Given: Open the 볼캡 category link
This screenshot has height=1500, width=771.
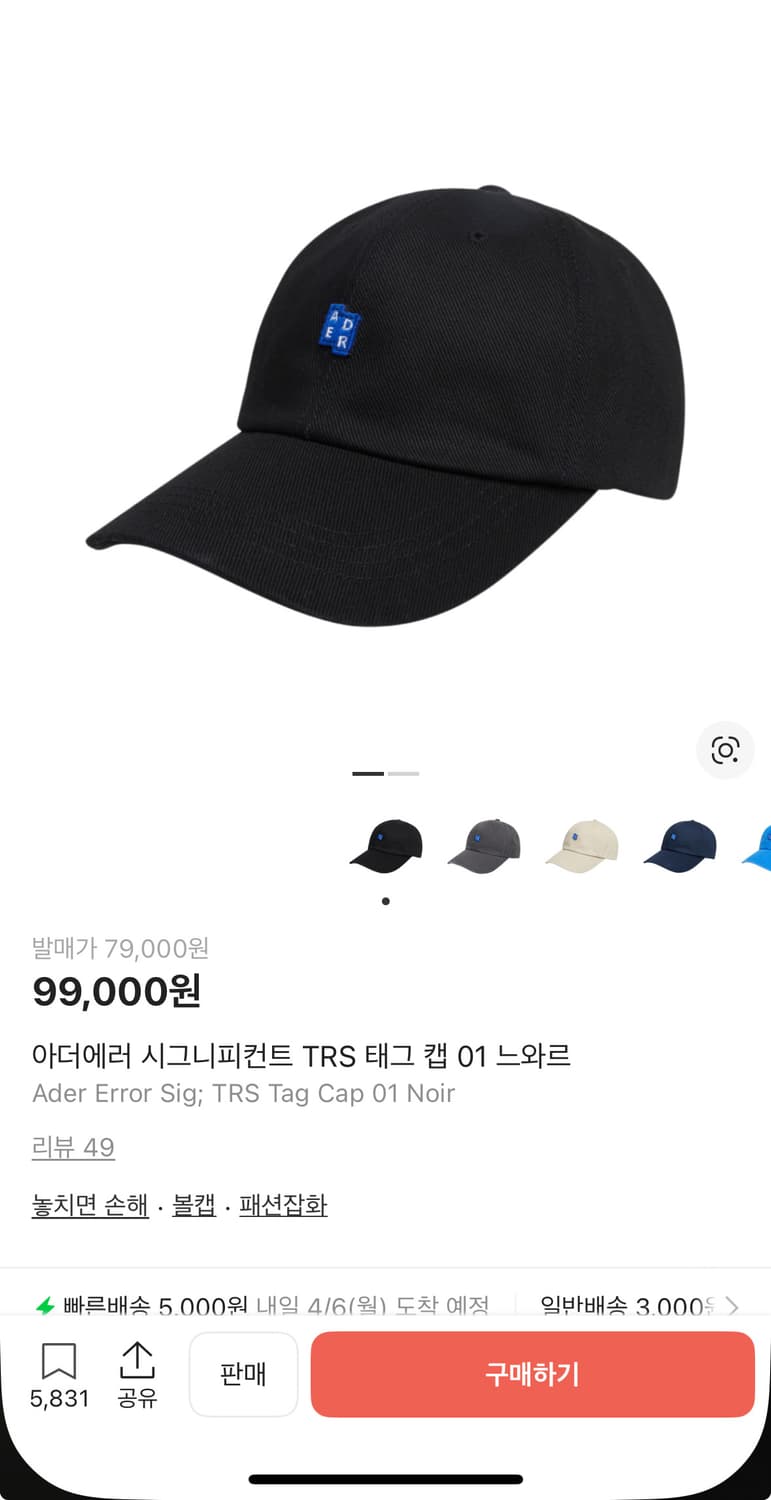Looking at the screenshot, I should click(193, 1205).
